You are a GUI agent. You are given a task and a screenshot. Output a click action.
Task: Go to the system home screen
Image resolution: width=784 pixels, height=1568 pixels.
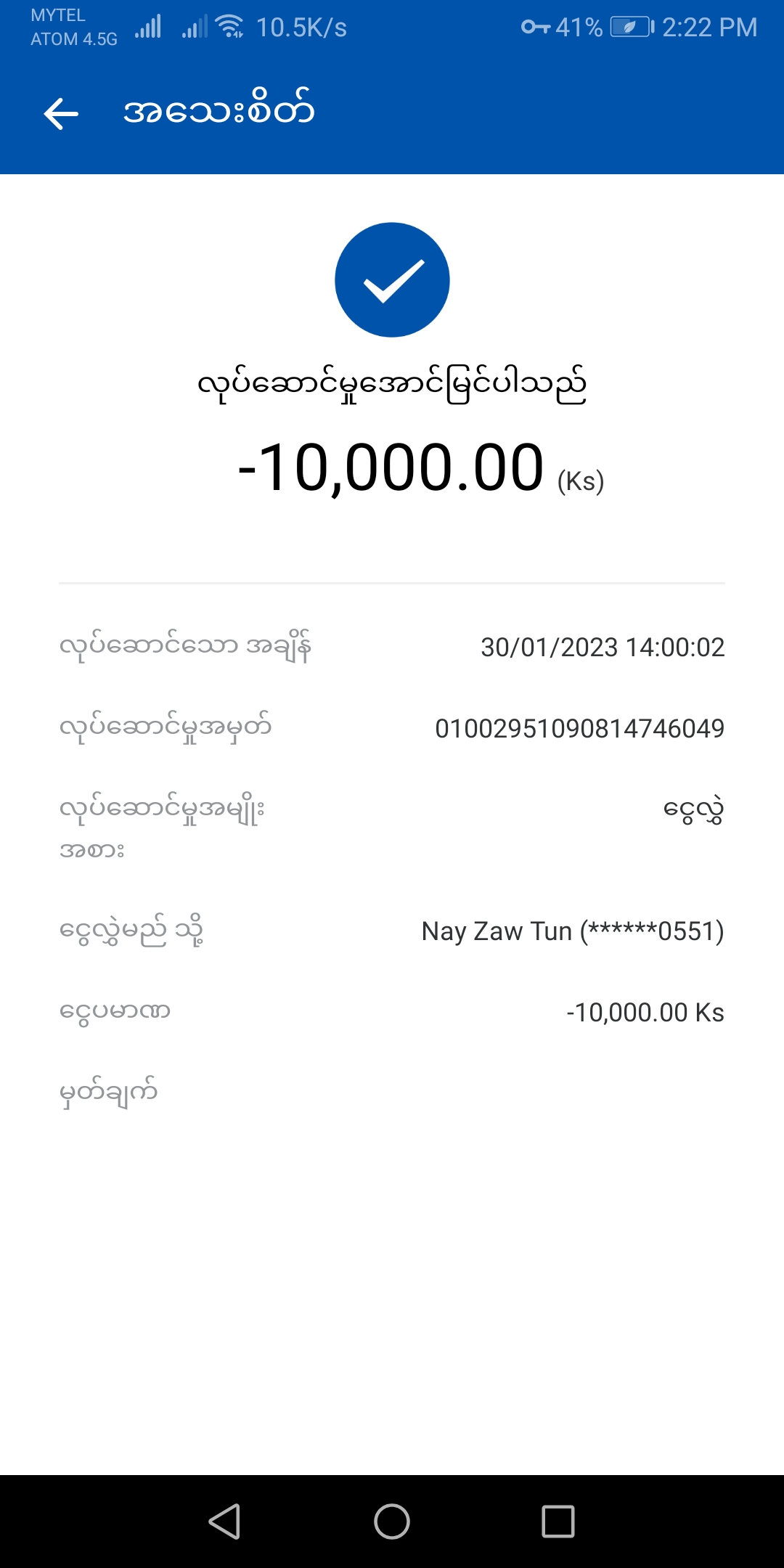pyautogui.click(x=392, y=1521)
